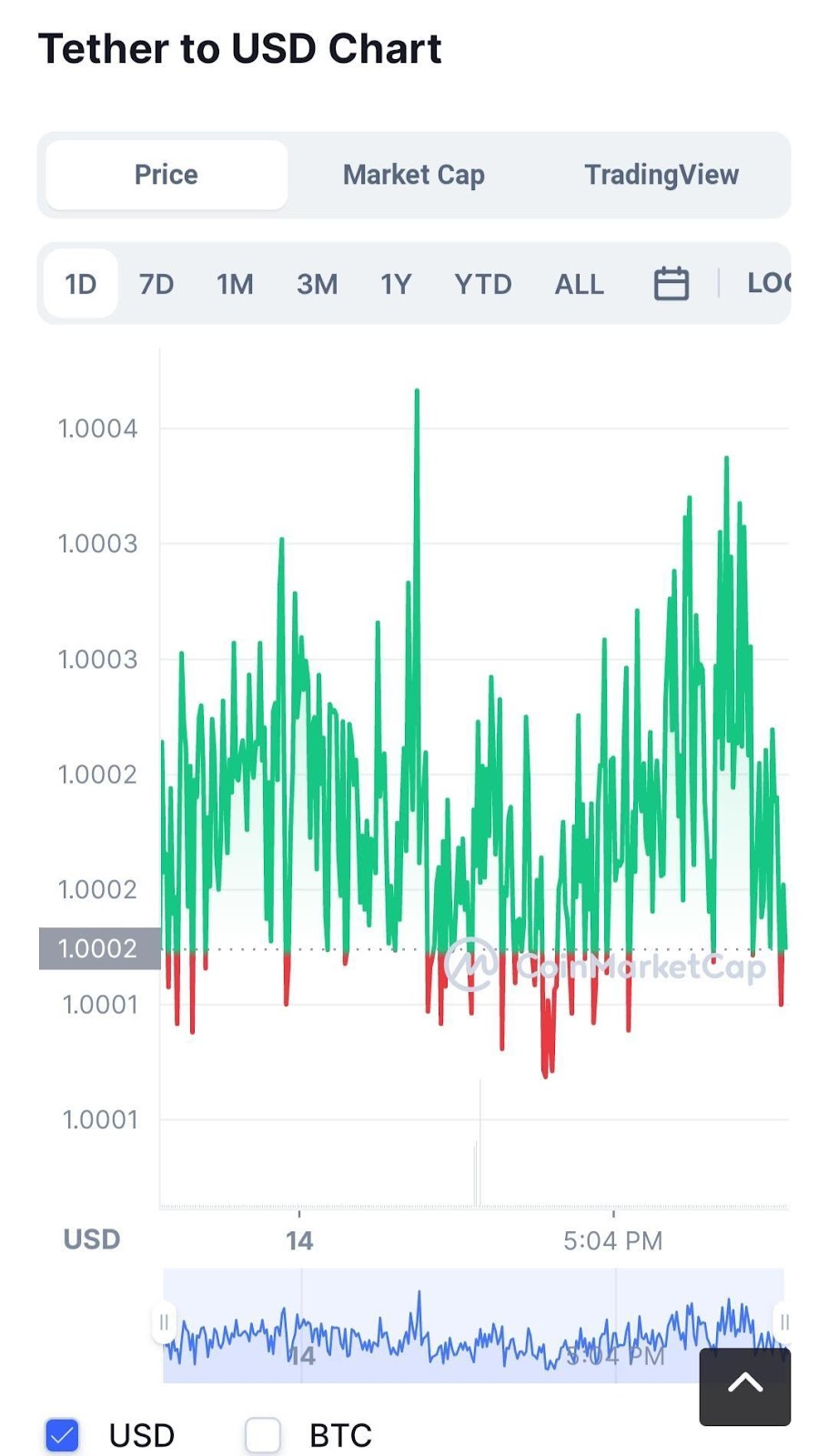Select the 1D time range
This screenshot has height=1456, width=828.
81,284
